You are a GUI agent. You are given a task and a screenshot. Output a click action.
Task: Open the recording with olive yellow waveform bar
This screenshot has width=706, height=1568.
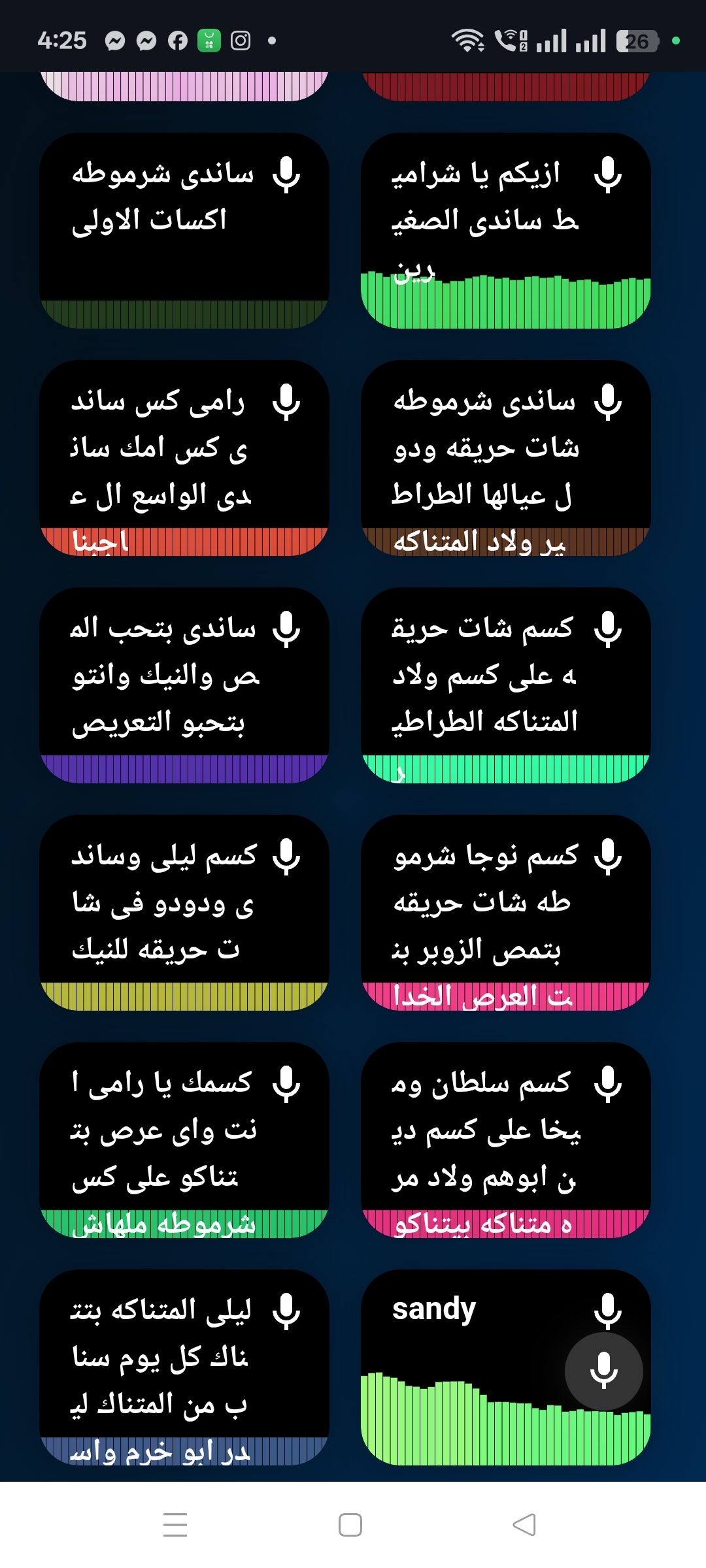(184, 912)
